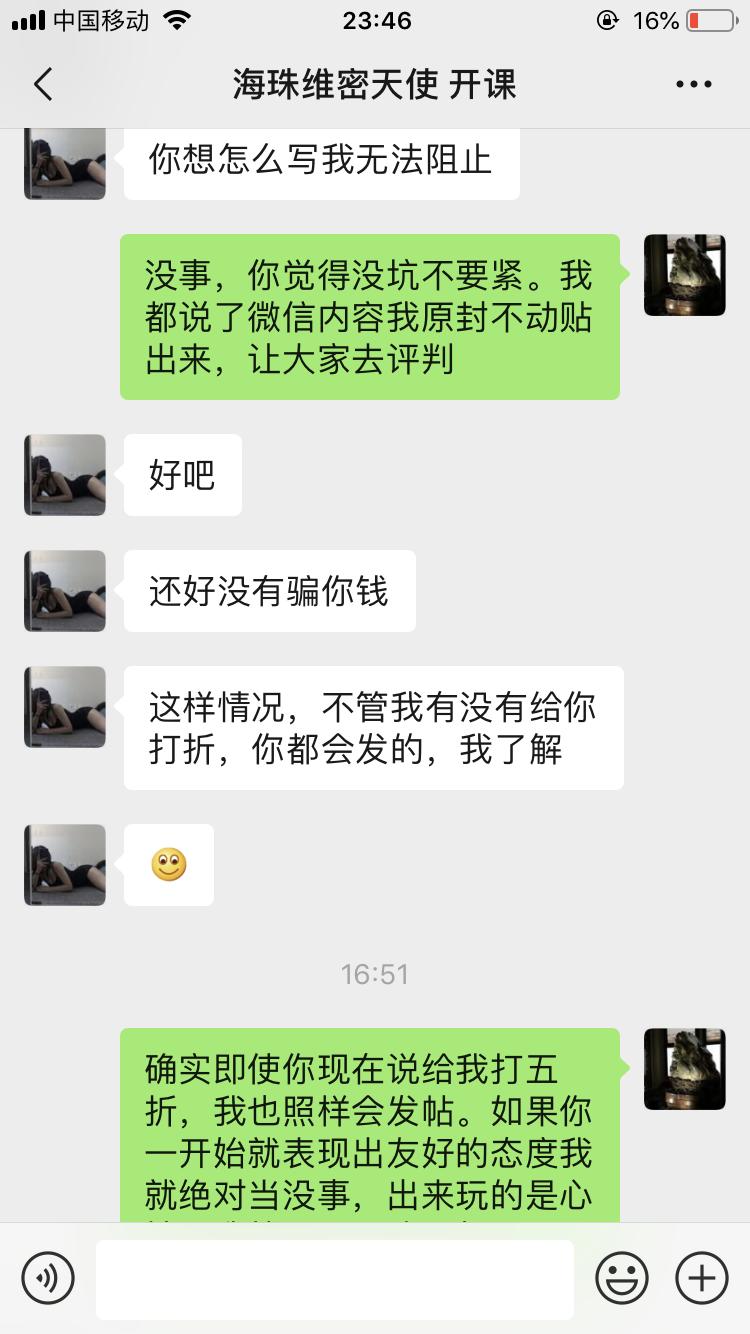Open the emoji picker
Viewport: 750px width, 1334px height.
(x=622, y=1278)
